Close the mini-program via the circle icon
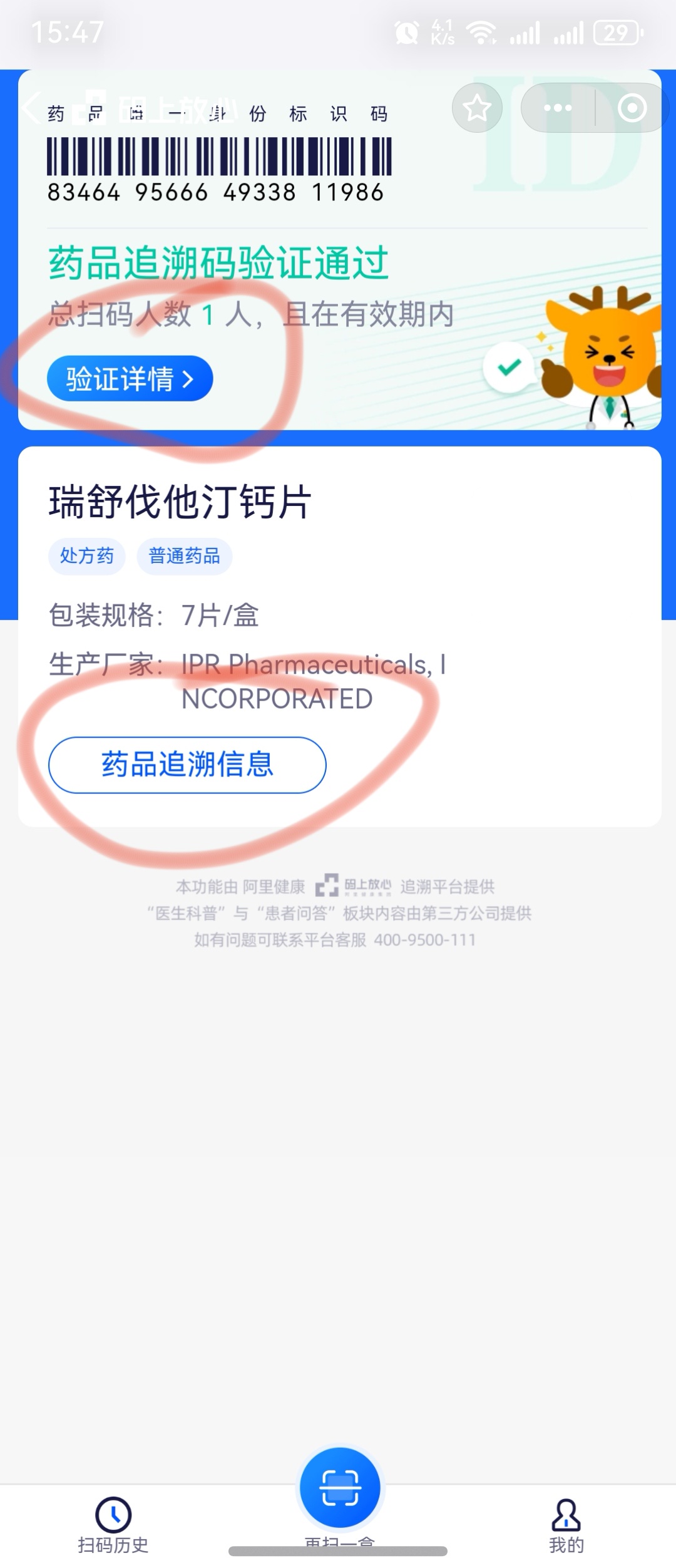The image size is (676, 1568). point(633,107)
